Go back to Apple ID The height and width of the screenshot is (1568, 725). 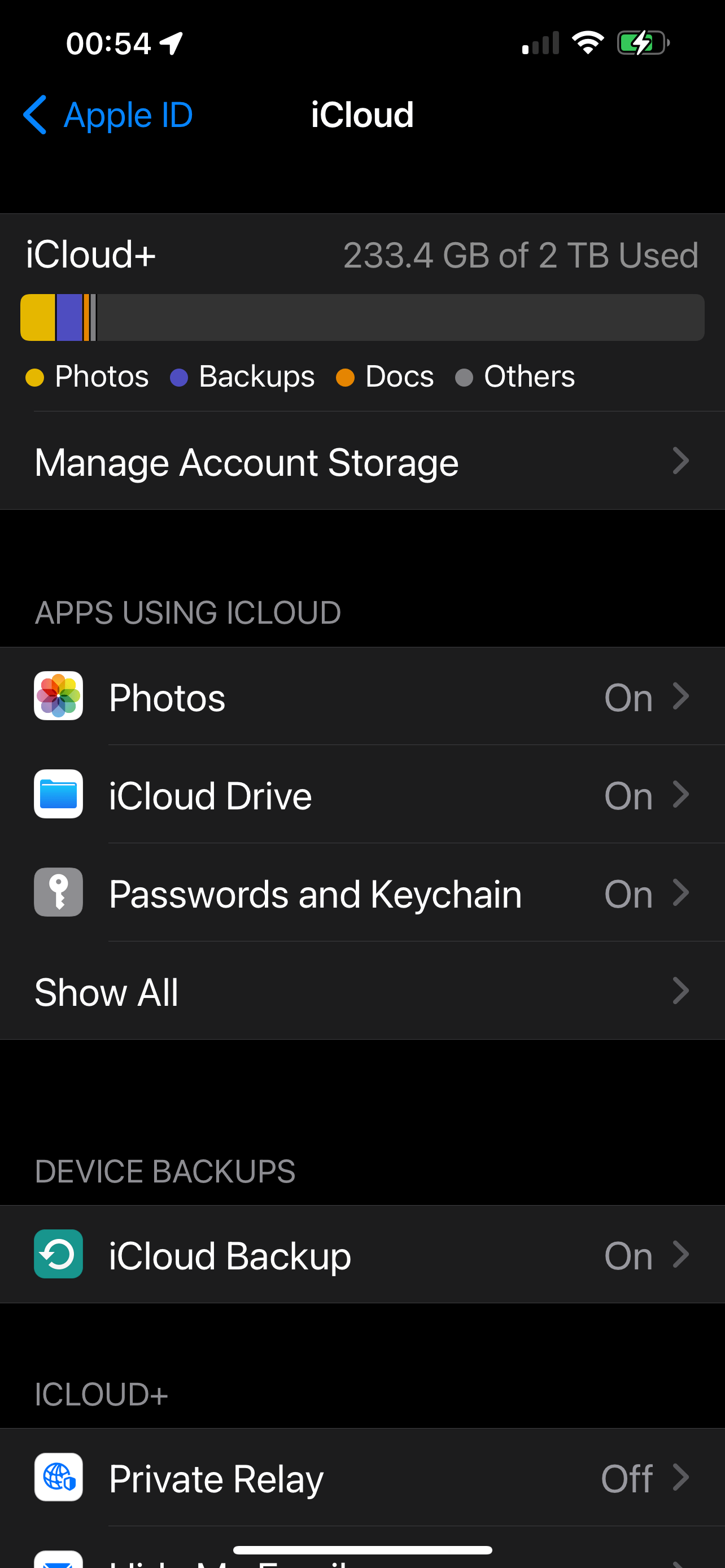pos(107,115)
